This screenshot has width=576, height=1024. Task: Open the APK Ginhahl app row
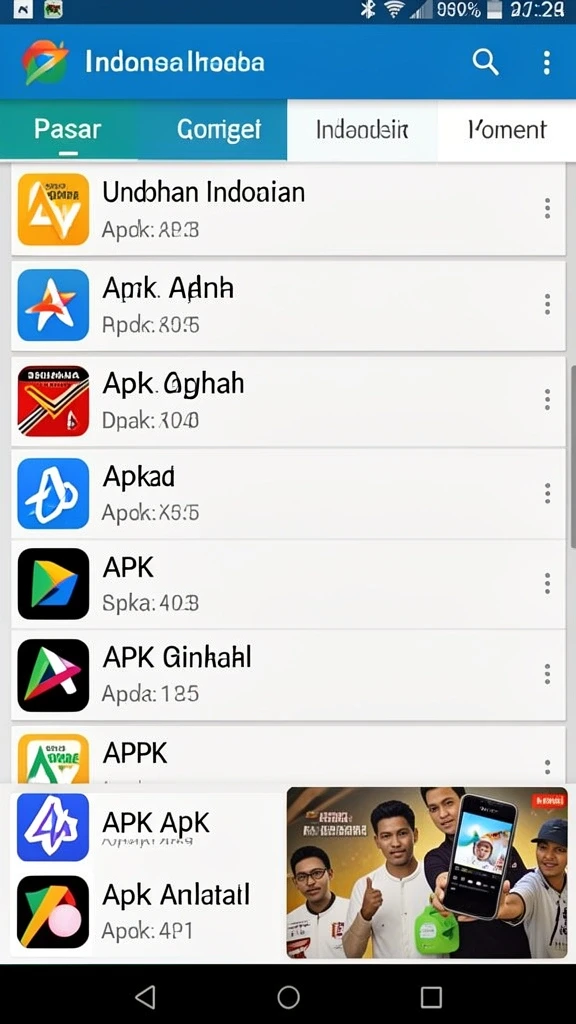288,675
